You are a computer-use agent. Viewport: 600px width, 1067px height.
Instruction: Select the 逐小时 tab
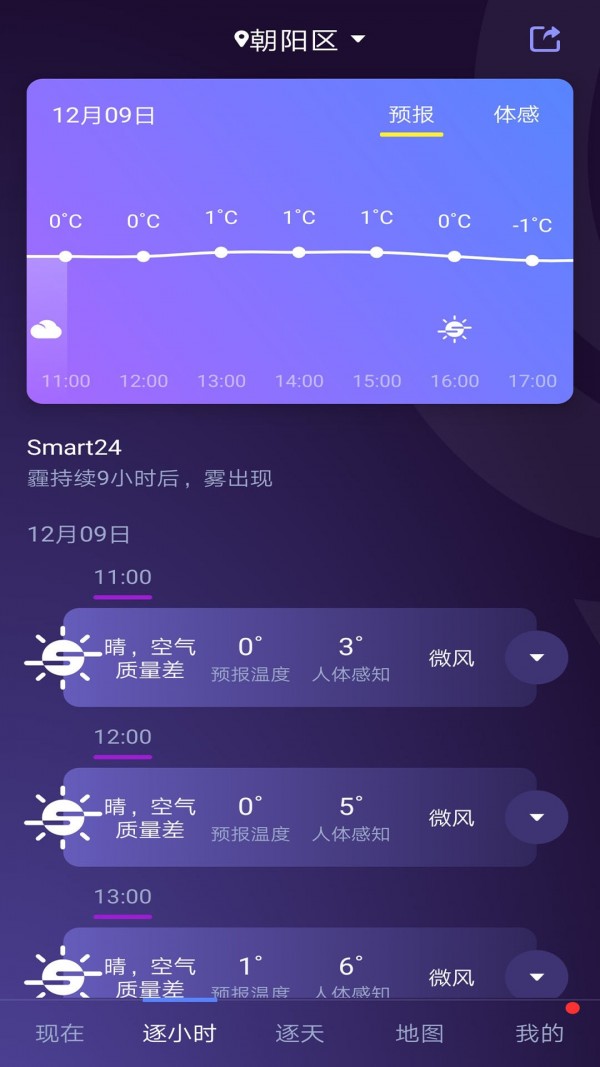(180, 1034)
